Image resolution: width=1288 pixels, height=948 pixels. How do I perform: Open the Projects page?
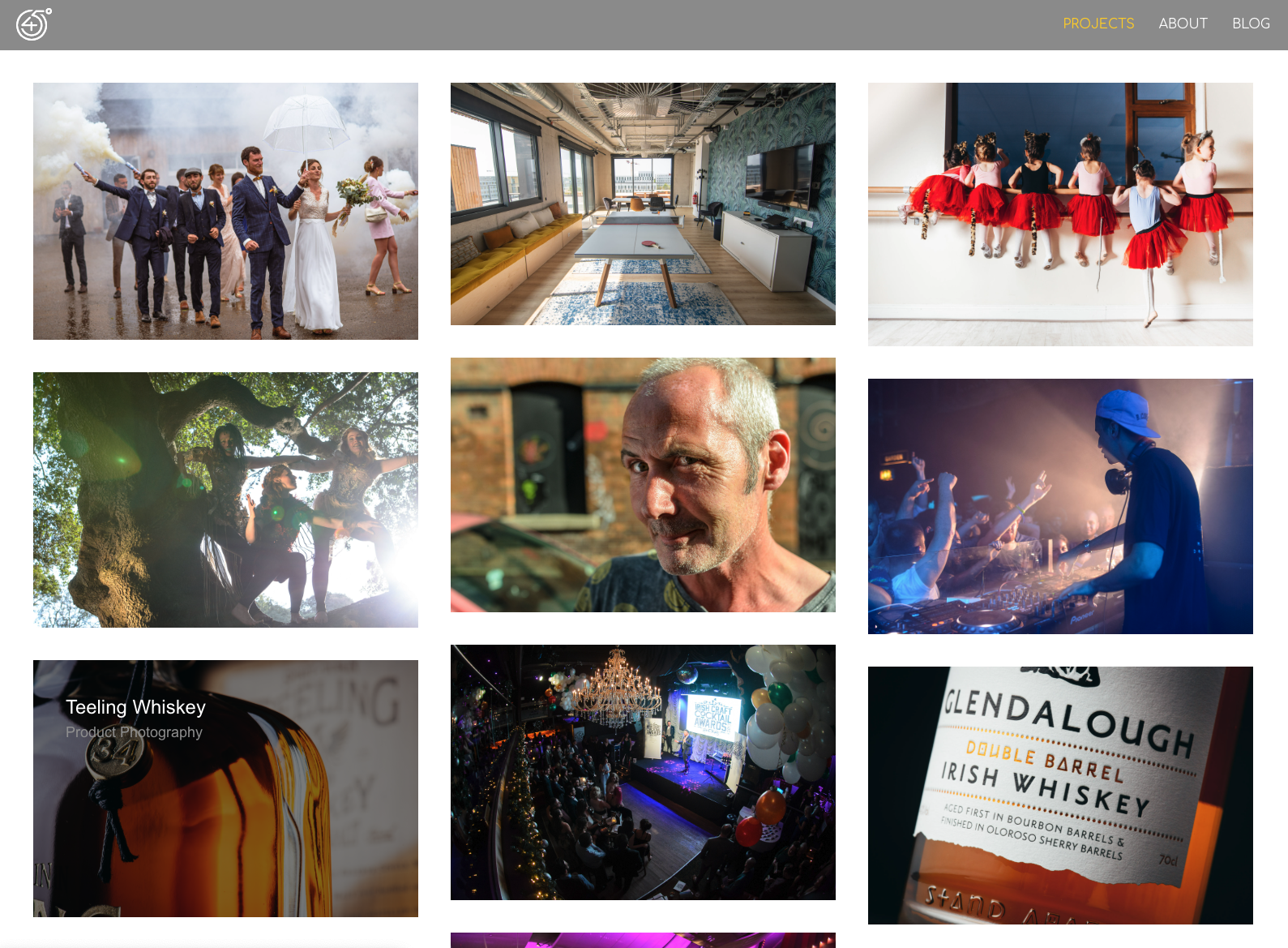1098,24
